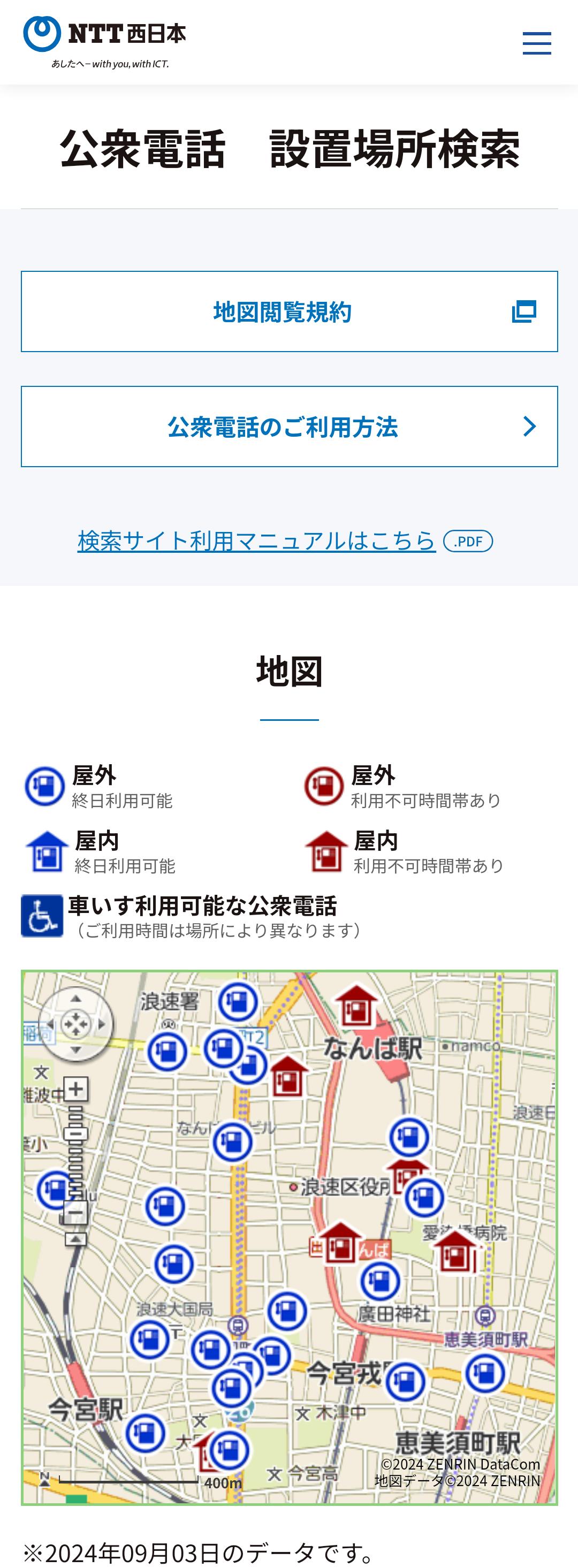Image resolution: width=578 pixels, height=1568 pixels.
Task: Open the hamburger menu
Action: (536, 43)
